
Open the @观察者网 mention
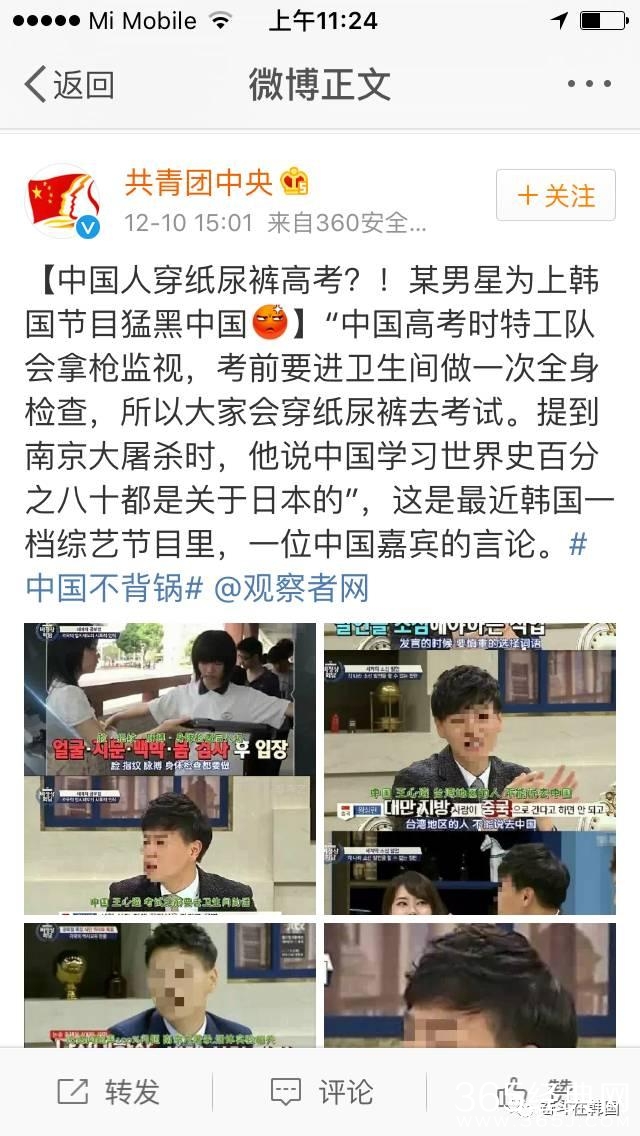pos(292,587)
